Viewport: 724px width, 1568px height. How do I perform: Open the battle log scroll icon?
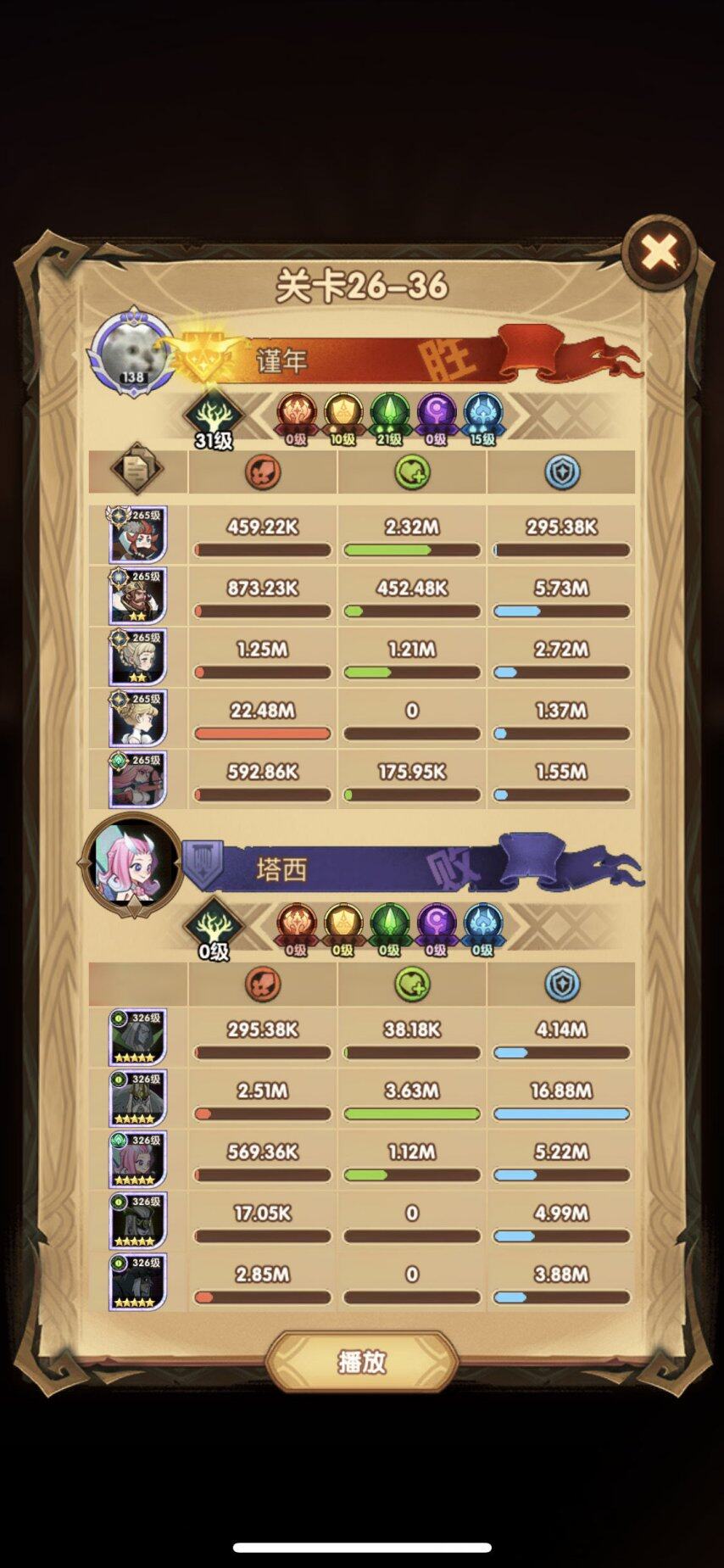pos(137,469)
